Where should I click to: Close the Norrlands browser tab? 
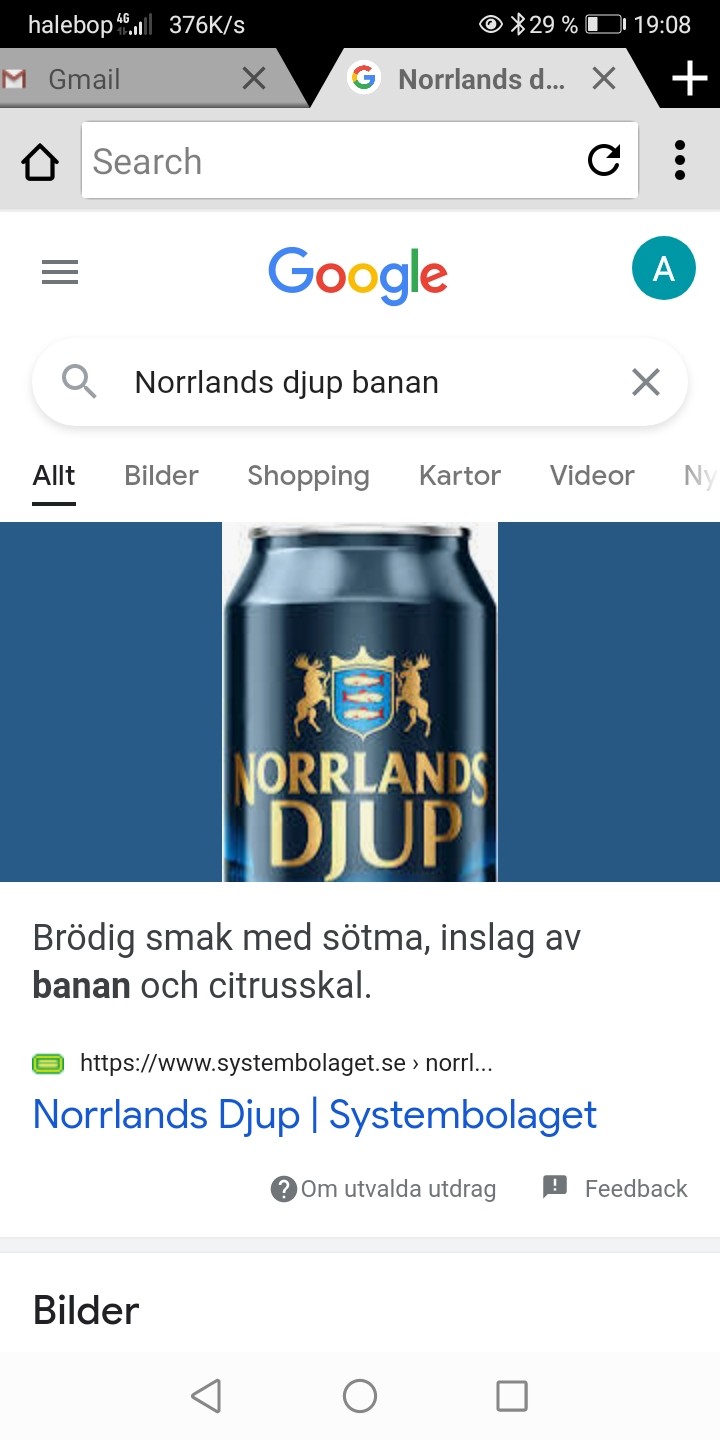click(x=604, y=79)
